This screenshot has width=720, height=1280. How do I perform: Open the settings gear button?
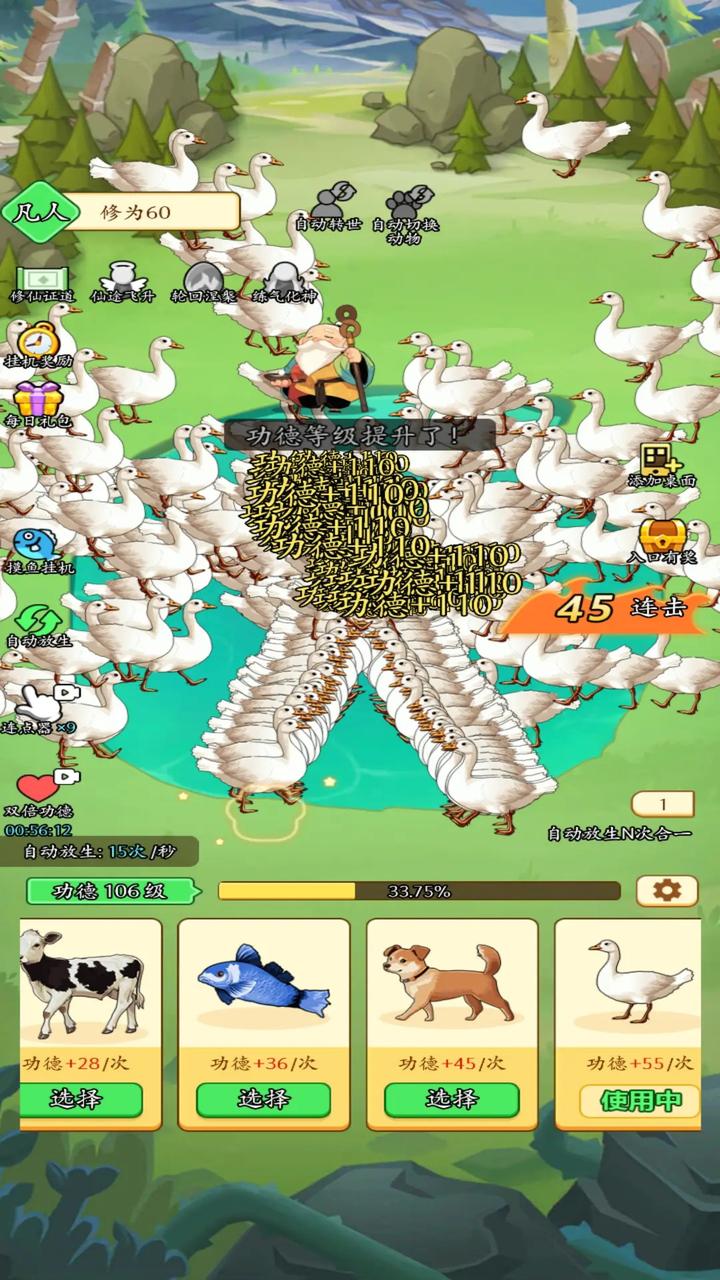[667, 890]
